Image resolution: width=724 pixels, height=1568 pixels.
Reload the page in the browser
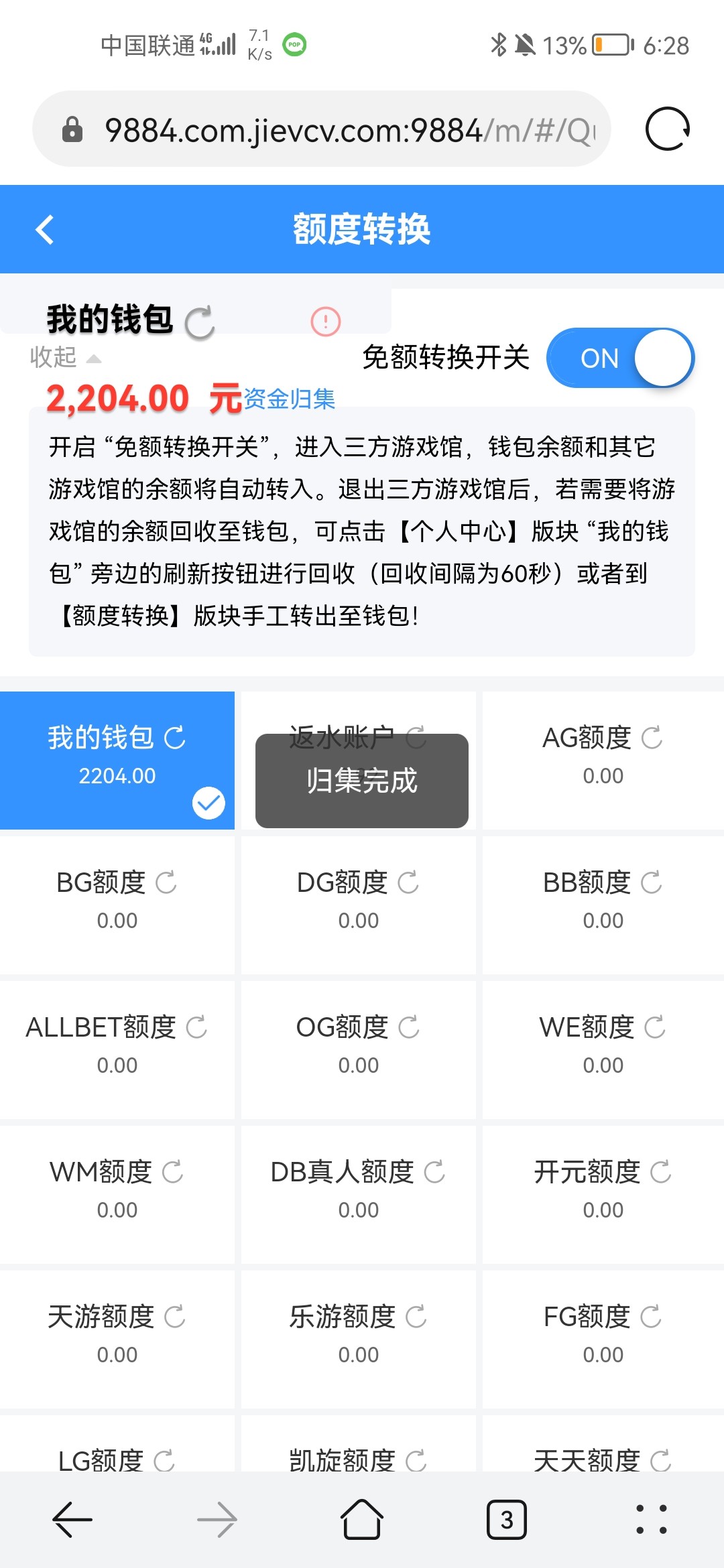tap(667, 129)
